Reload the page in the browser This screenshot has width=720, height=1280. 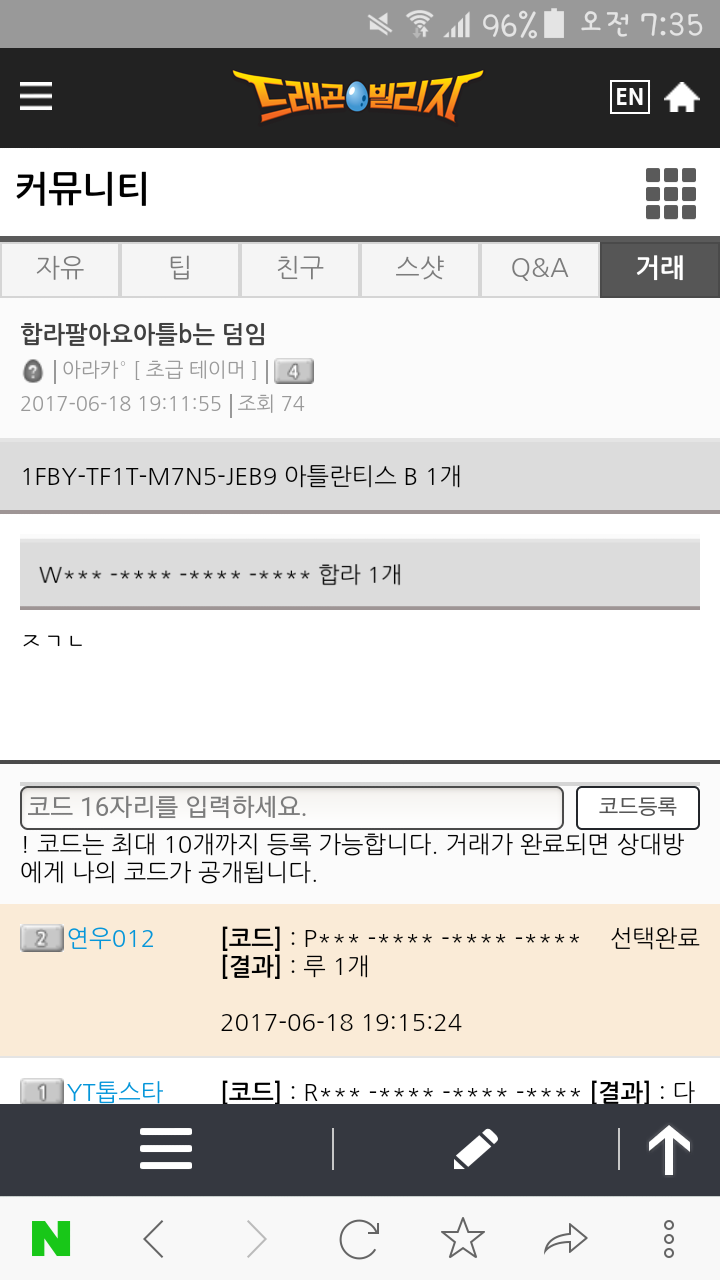(359, 1240)
